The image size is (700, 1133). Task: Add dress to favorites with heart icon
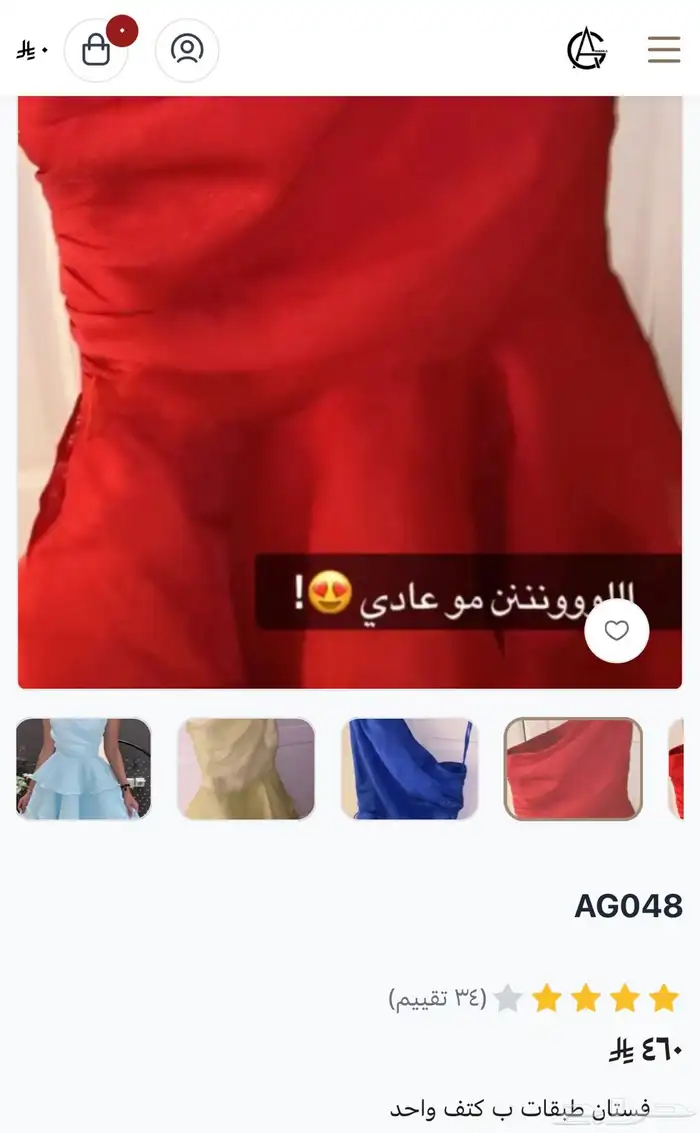click(617, 631)
